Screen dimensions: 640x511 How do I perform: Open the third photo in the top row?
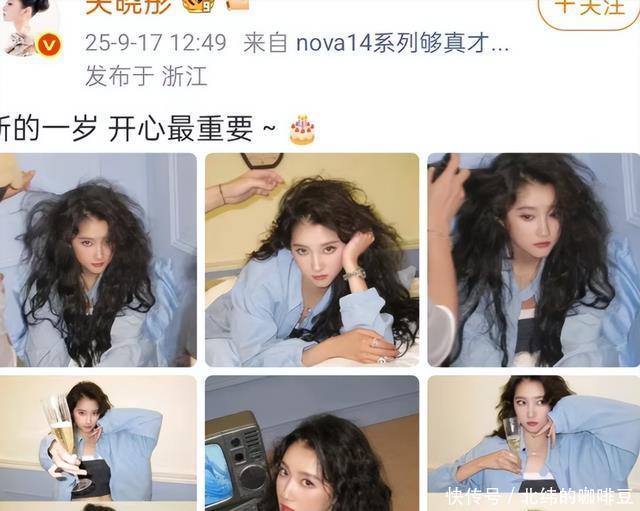[533, 260]
